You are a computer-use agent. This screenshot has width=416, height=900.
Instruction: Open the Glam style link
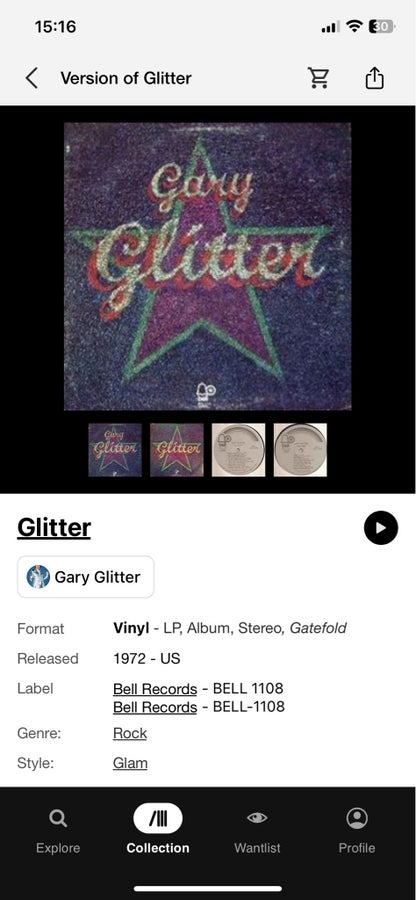[130, 763]
